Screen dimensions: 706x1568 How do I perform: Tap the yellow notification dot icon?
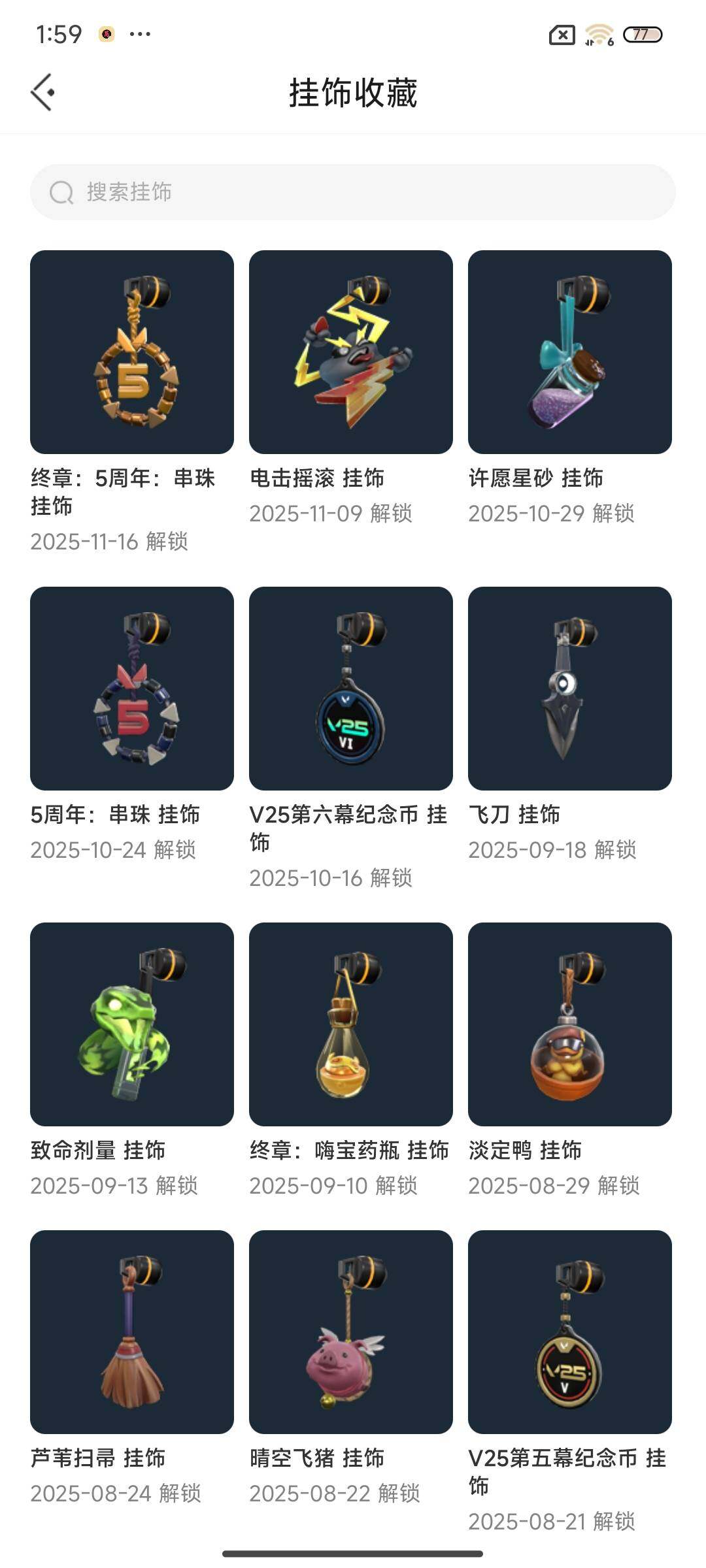pos(105,34)
